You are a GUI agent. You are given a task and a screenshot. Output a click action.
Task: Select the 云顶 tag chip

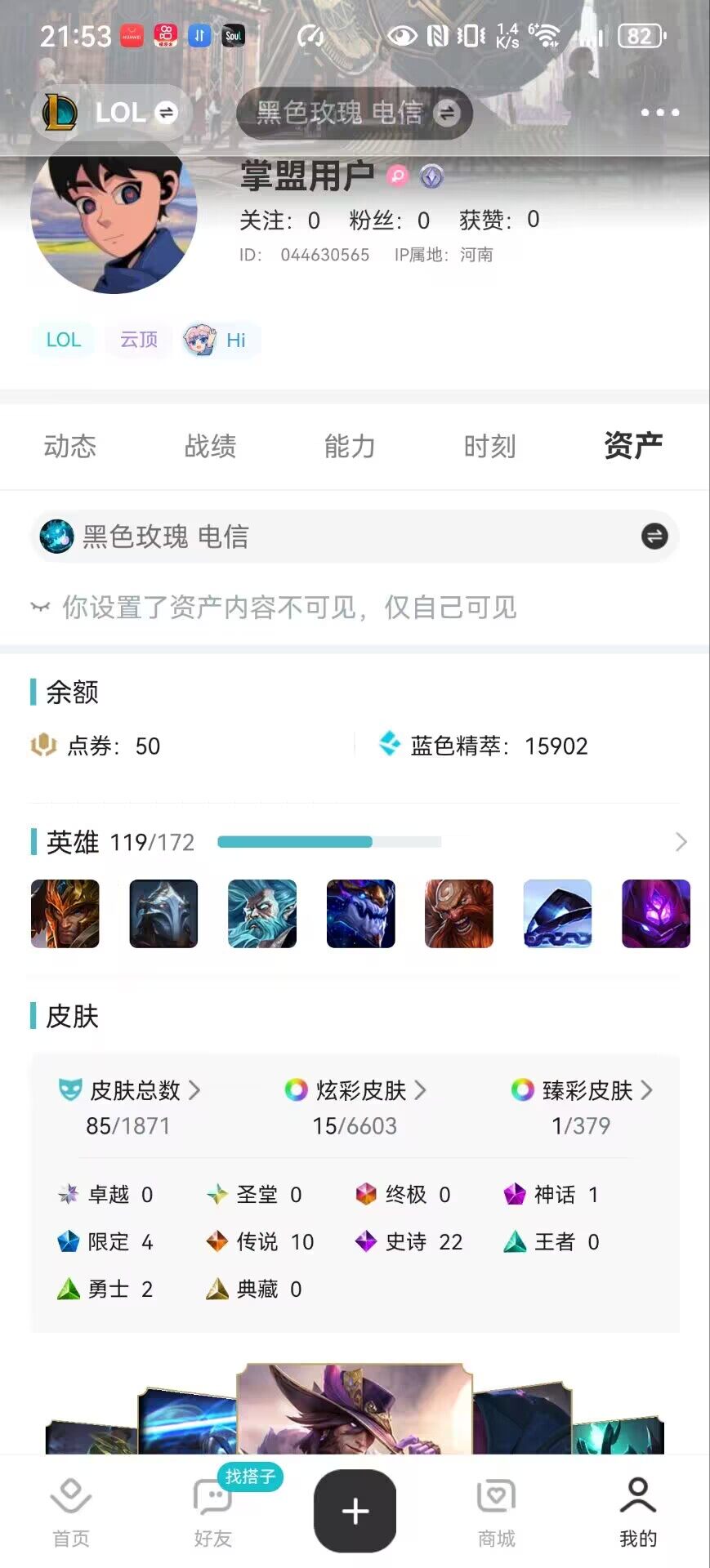[x=139, y=340]
